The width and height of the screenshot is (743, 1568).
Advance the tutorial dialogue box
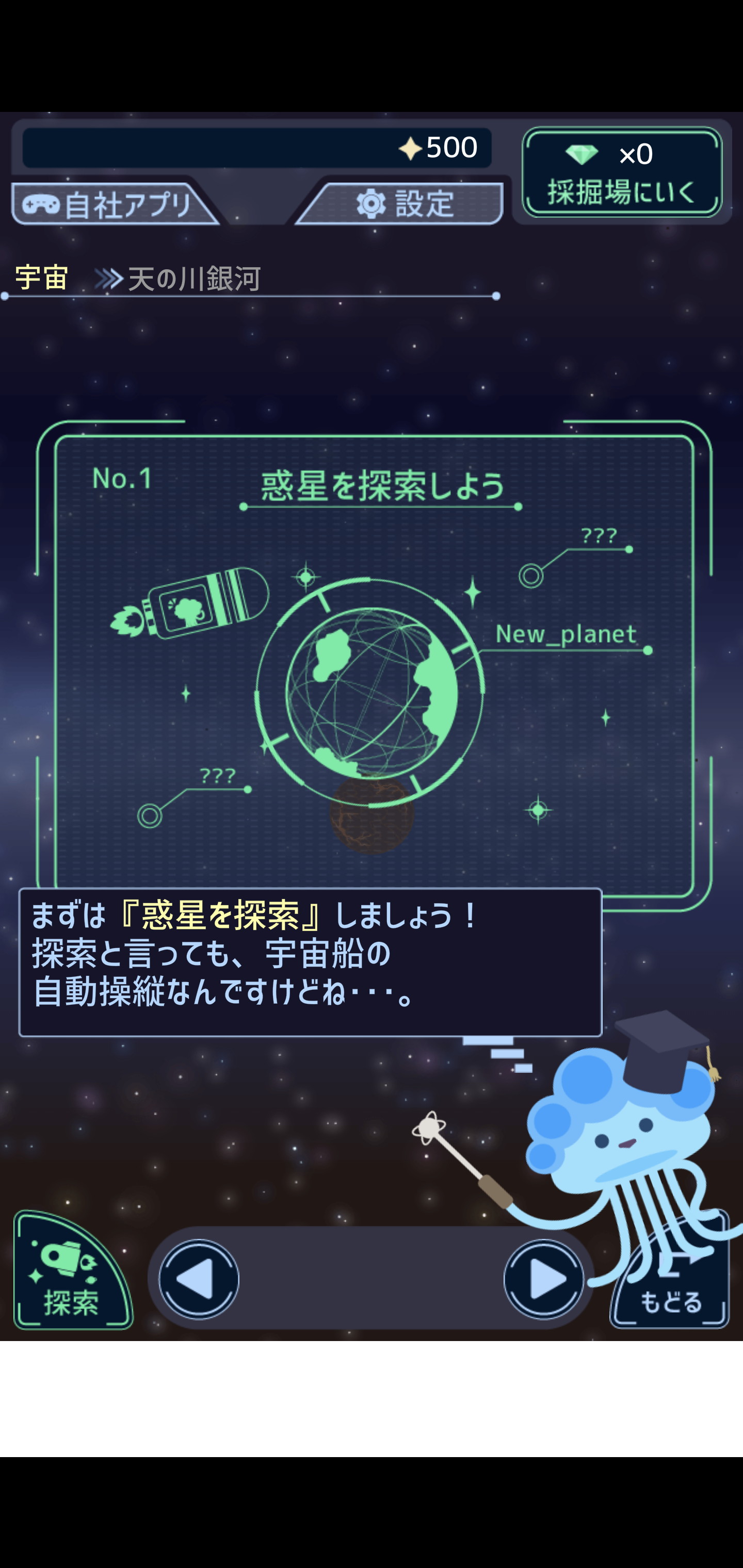coord(310,962)
